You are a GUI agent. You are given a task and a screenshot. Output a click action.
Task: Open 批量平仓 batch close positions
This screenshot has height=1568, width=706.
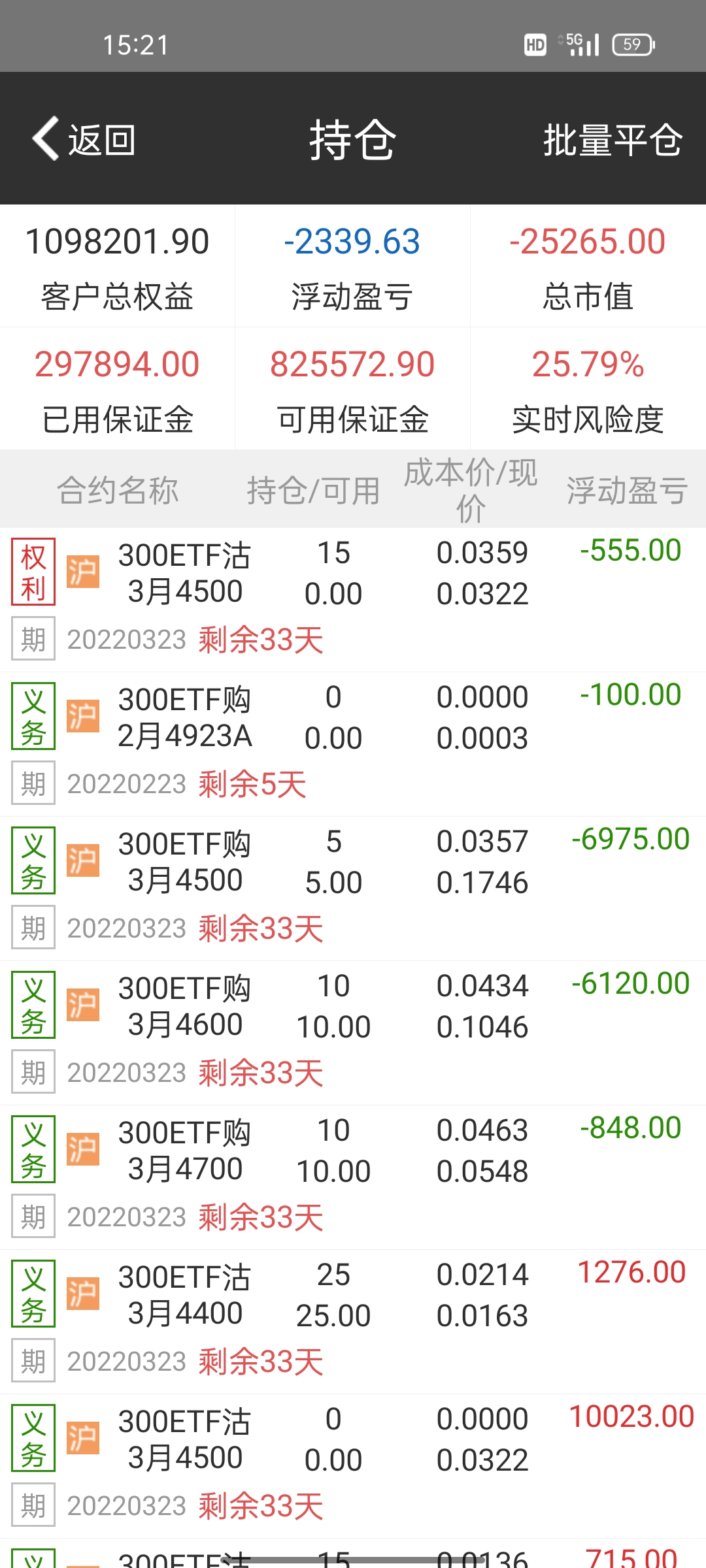coord(613,139)
